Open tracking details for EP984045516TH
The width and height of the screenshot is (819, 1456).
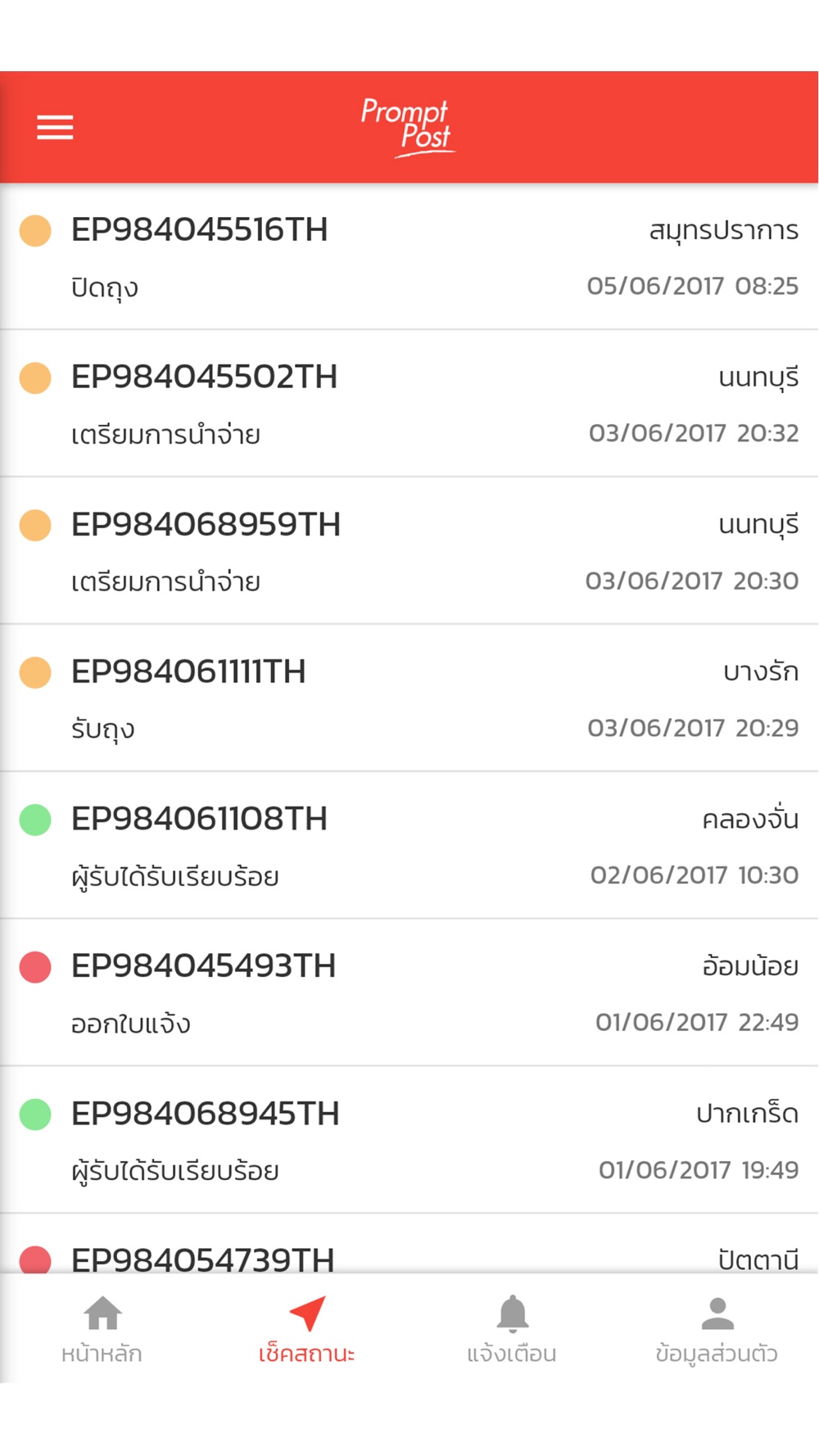click(x=409, y=256)
